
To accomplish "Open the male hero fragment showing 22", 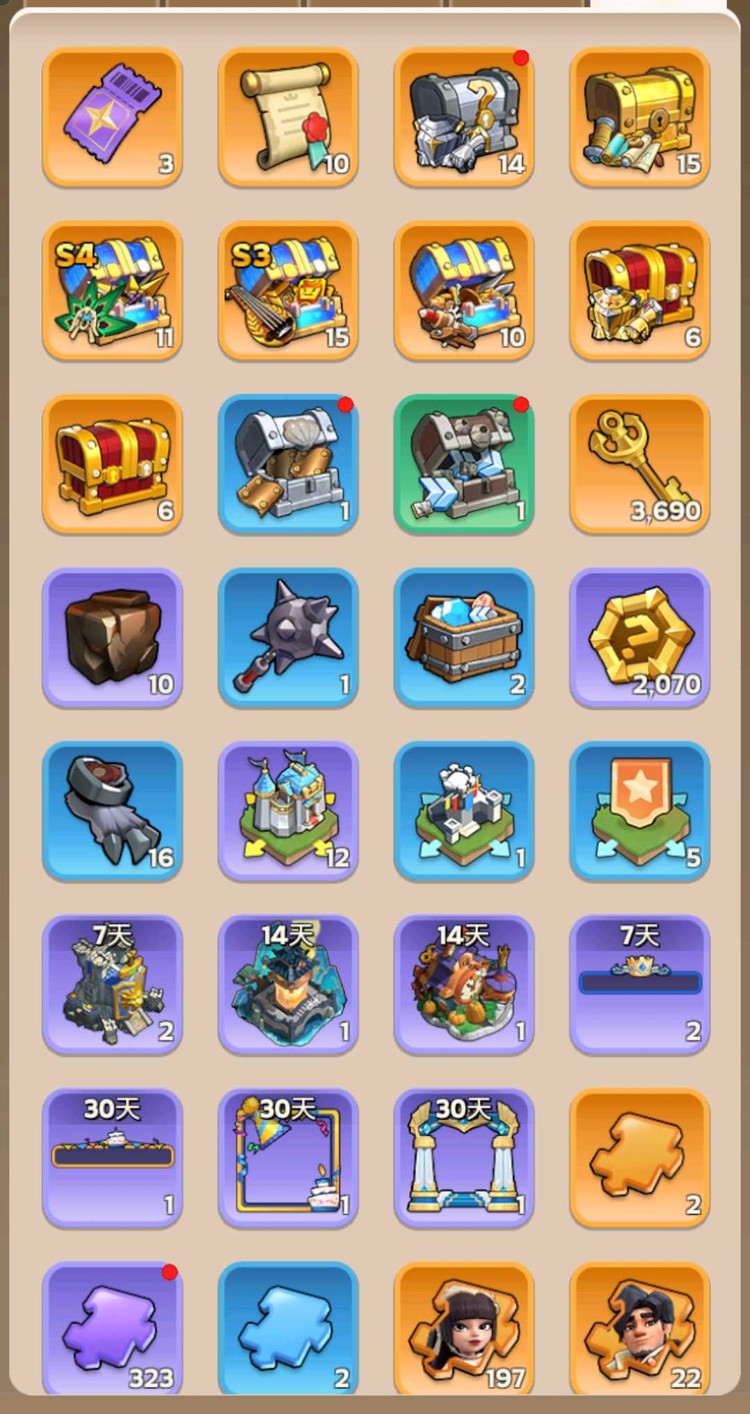I will tap(640, 1330).
